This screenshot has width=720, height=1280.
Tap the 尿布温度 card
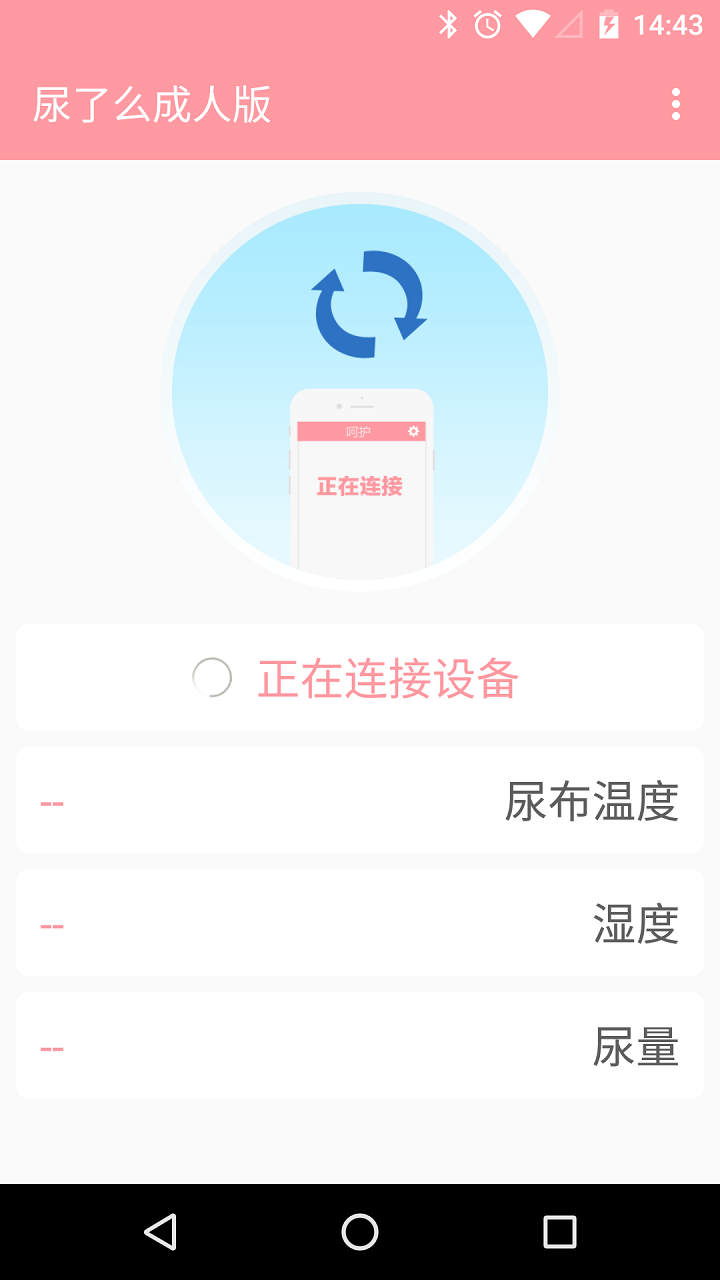click(x=360, y=800)
